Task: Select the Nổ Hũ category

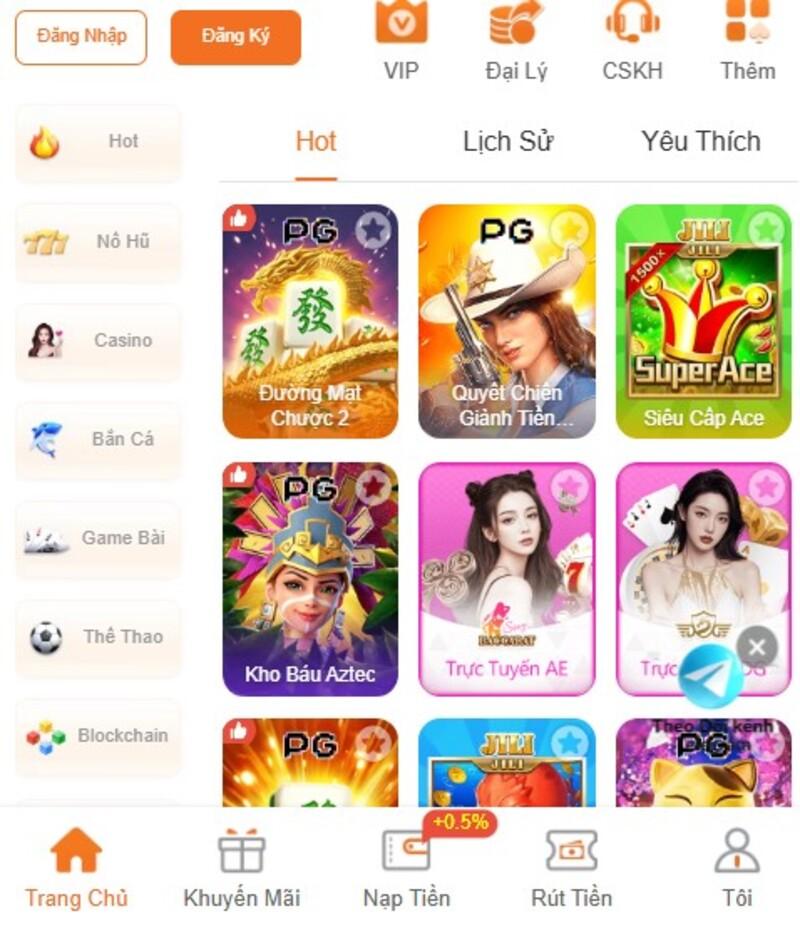Action: (x=98, y=242)
